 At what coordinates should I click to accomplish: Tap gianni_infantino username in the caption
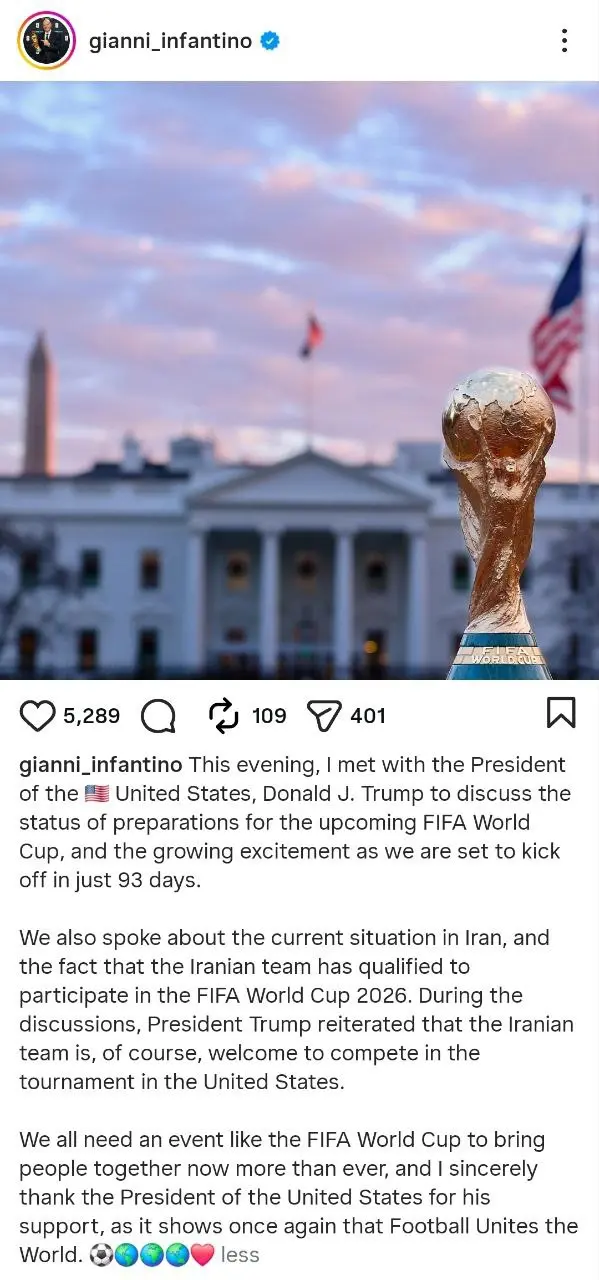pyautogui.click(x=101, y=766)
